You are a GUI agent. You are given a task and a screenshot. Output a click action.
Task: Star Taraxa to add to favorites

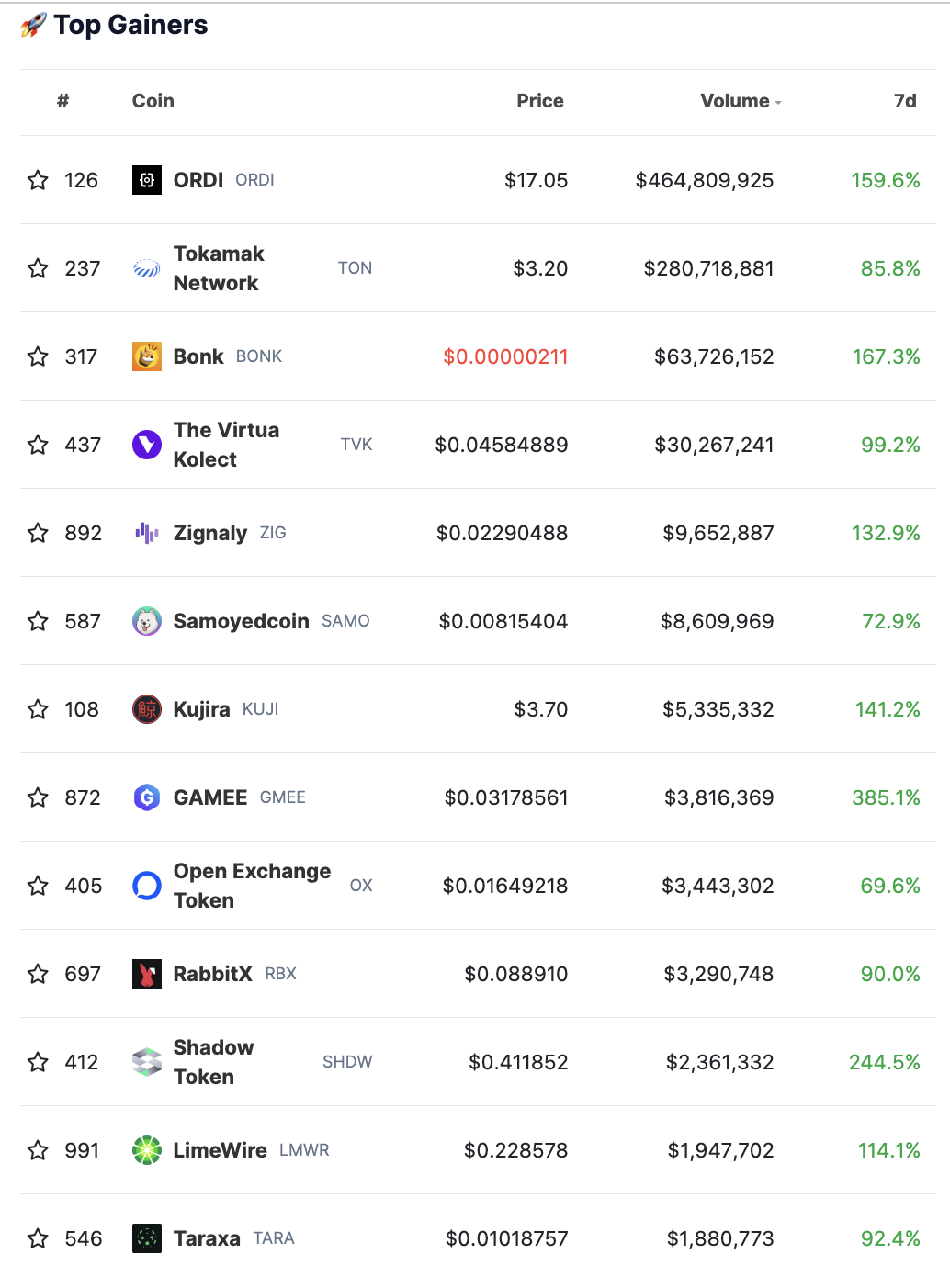coord(38,1238)
